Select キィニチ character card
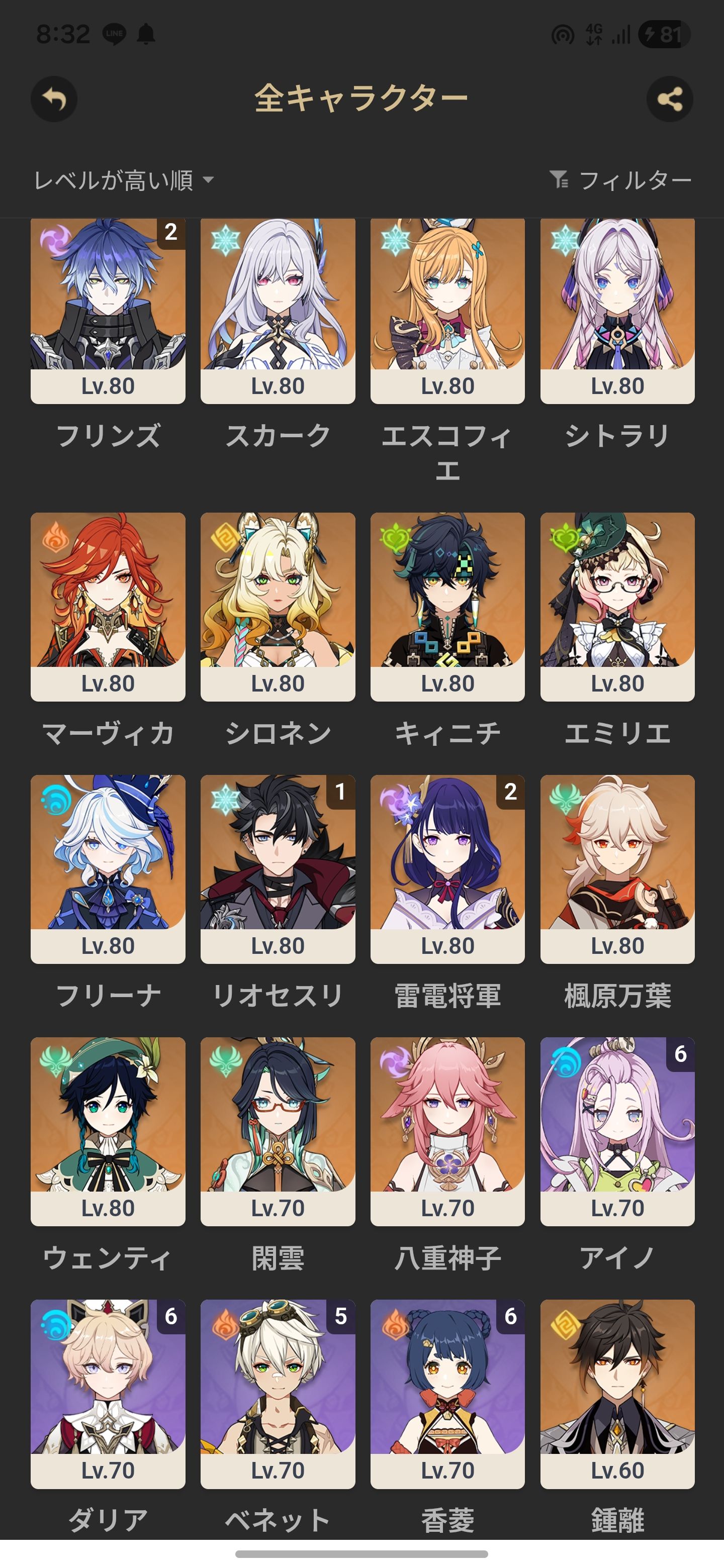Image resolution: width=724 pixels, height=1568 pixels. 447,606
